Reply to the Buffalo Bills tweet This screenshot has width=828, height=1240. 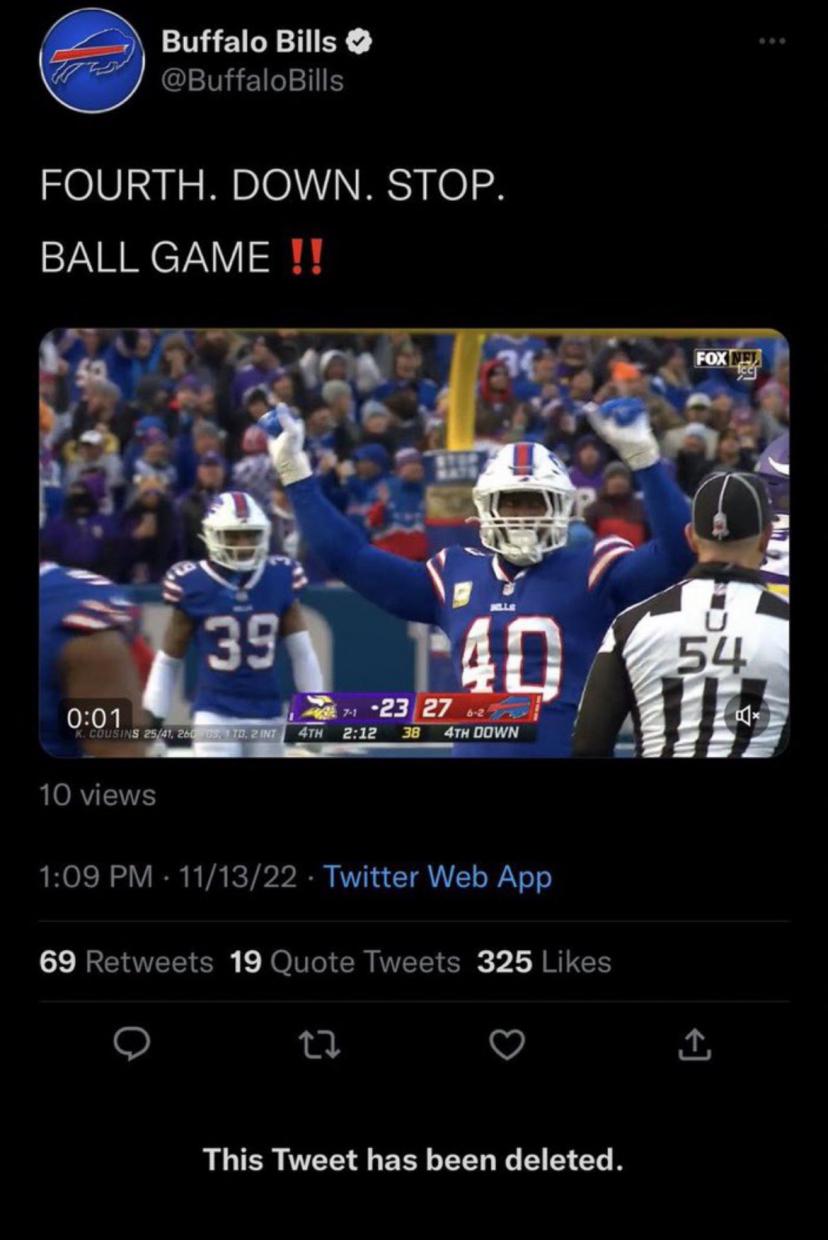click(x=131, y=1044)
